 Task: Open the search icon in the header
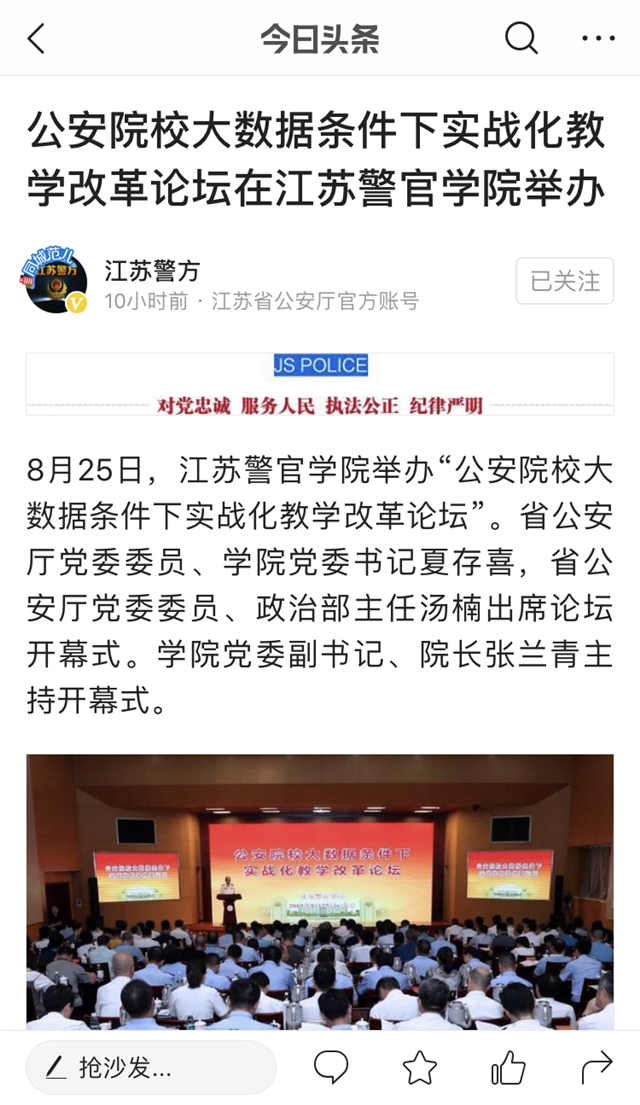[521, 39]
